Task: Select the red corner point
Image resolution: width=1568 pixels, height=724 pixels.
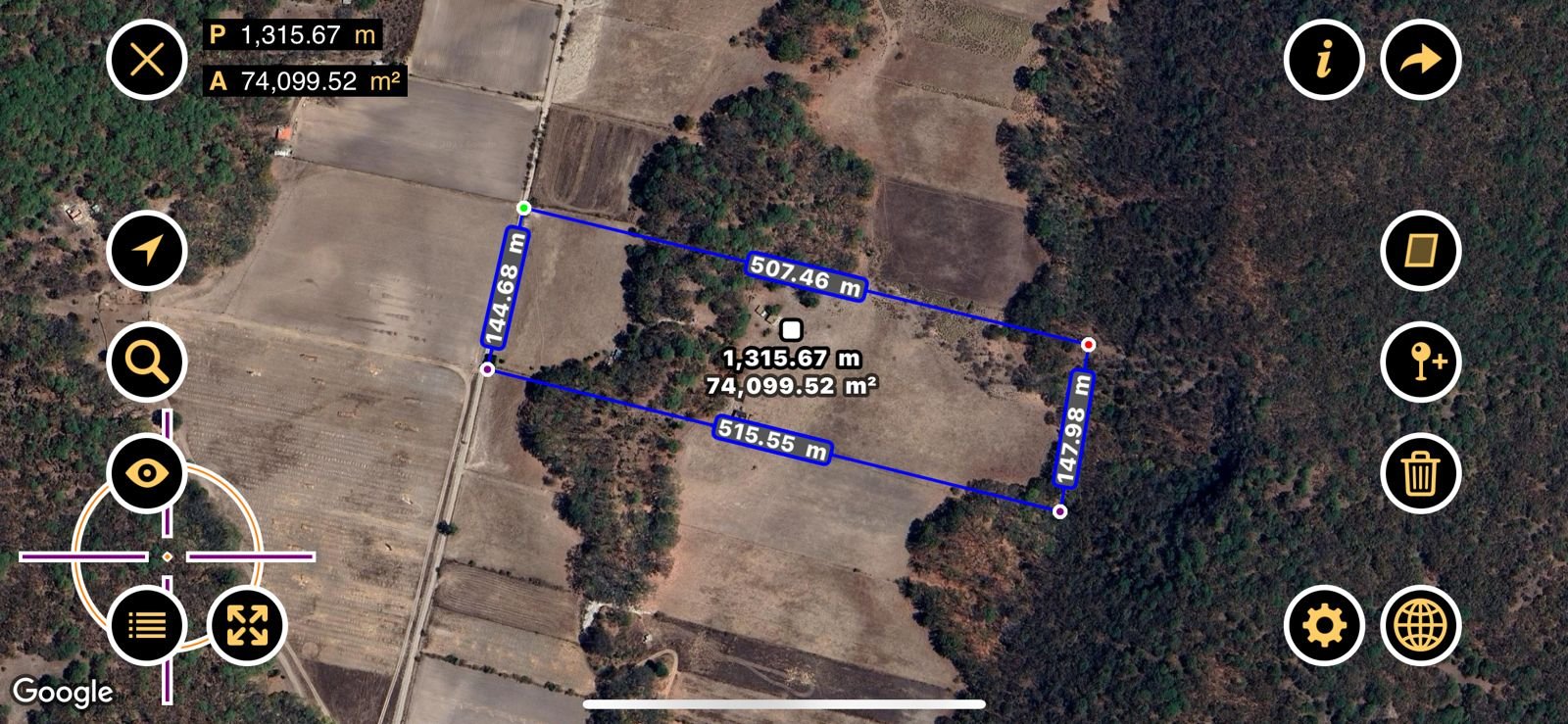Action: coord(1088,344)
